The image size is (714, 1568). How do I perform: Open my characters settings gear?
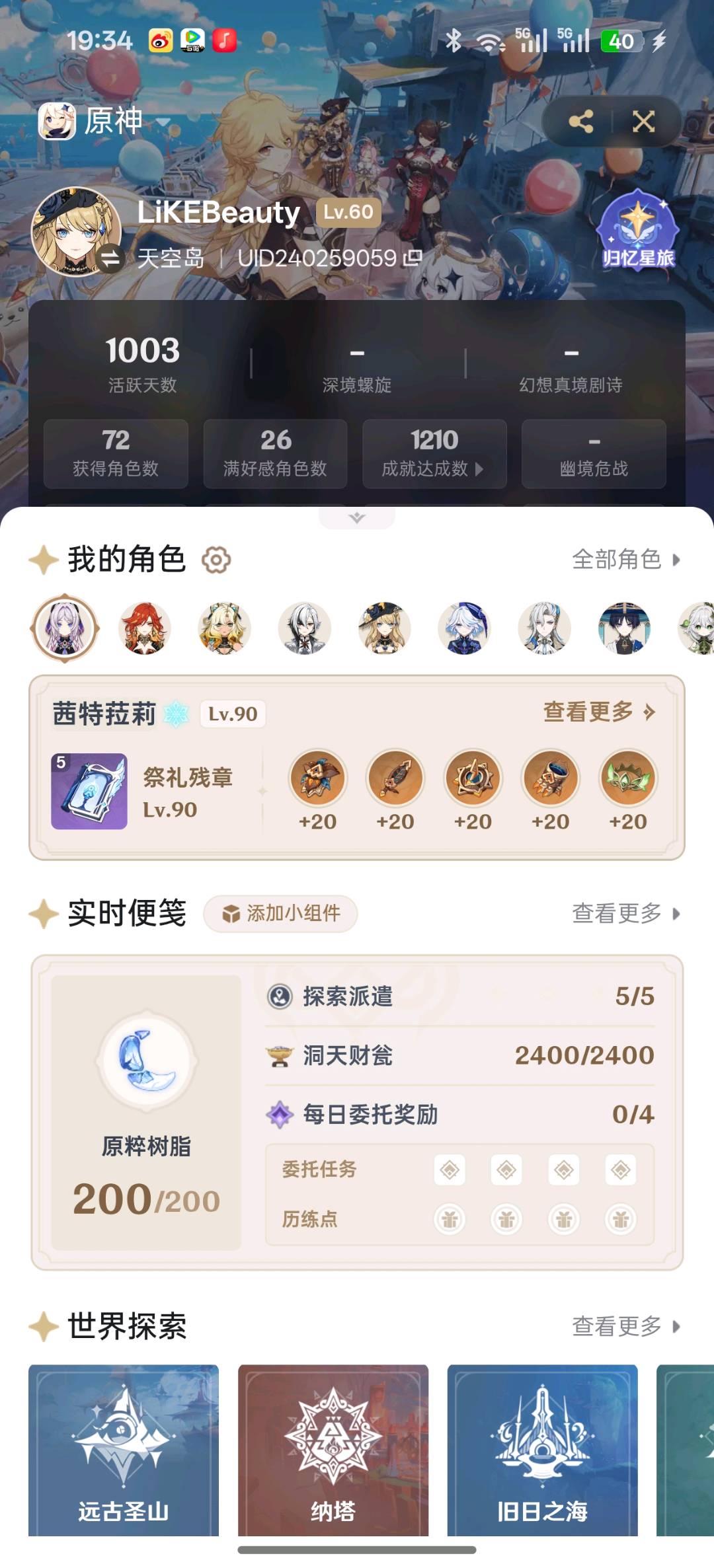point(216,560)
